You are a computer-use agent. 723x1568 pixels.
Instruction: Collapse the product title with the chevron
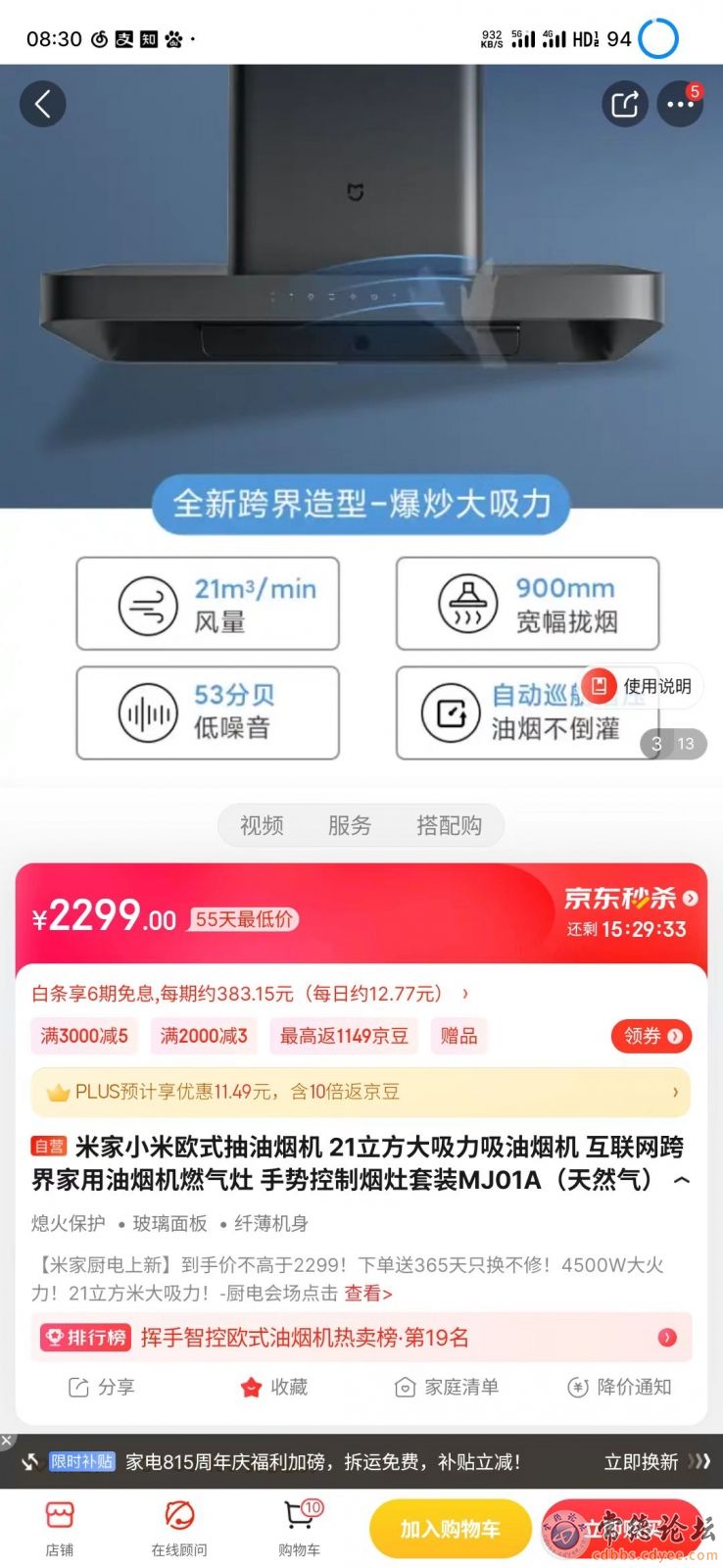point(682,1181)
